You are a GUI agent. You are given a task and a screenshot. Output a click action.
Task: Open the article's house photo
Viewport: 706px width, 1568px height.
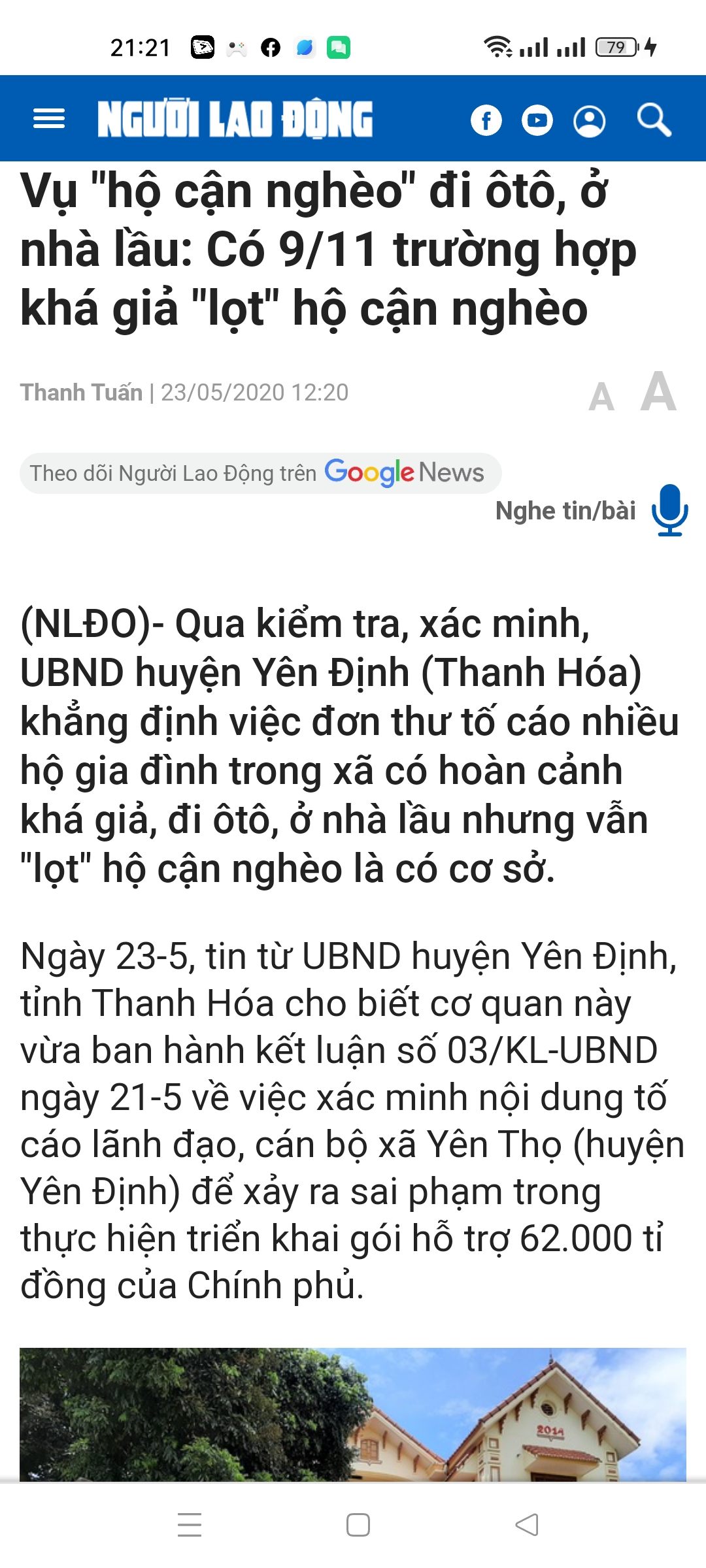click(353, 1414)
